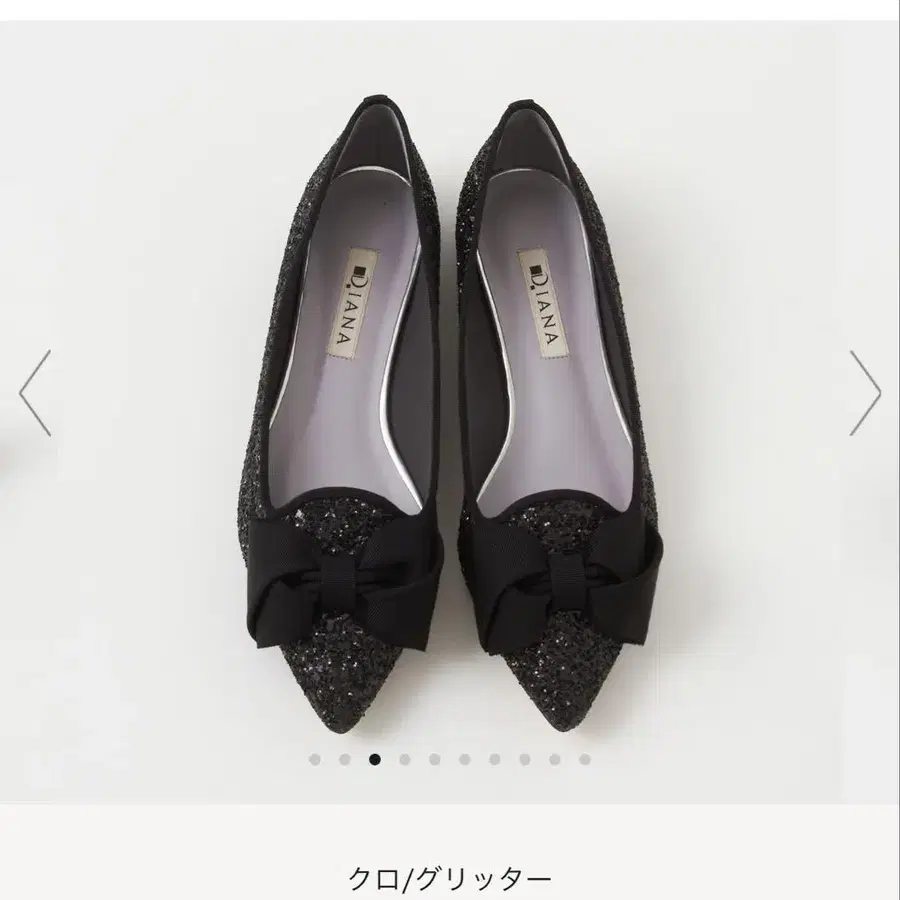
Task: Go back to the previous product image
Action: point(36,392)
